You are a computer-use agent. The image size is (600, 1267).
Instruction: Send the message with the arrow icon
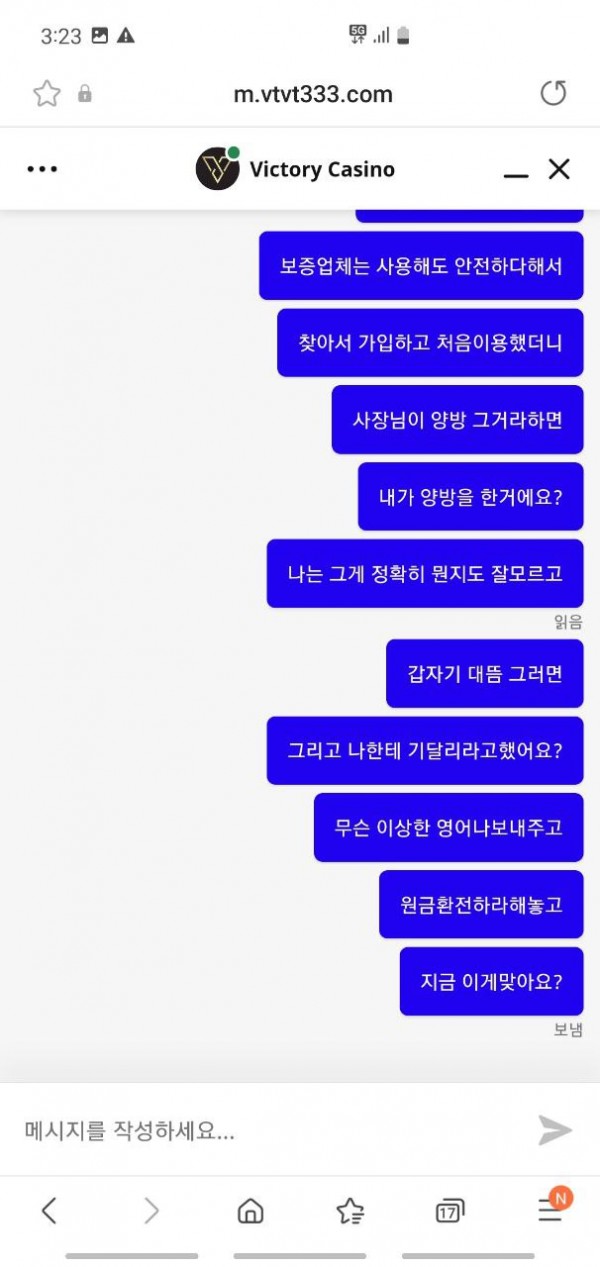coord(554,1130)
